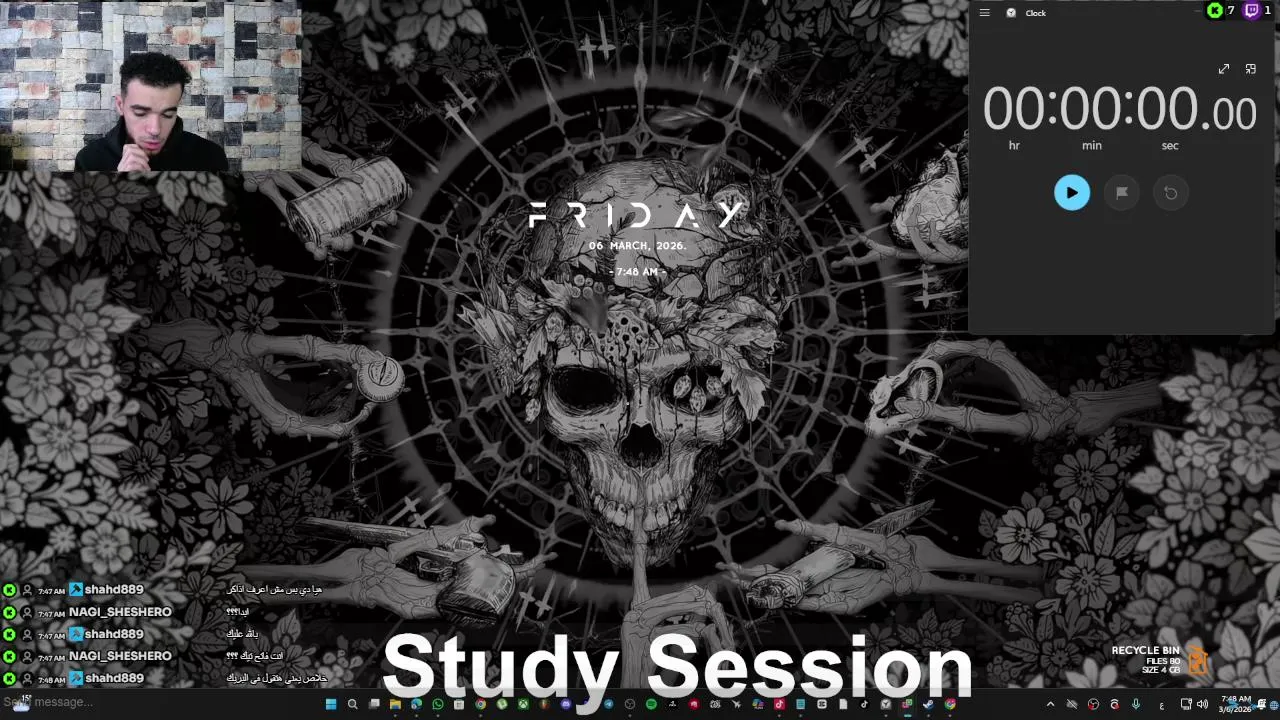Open Steam from the taskbar
This screenshot has height=720, width=1280.
coord(928,704)
